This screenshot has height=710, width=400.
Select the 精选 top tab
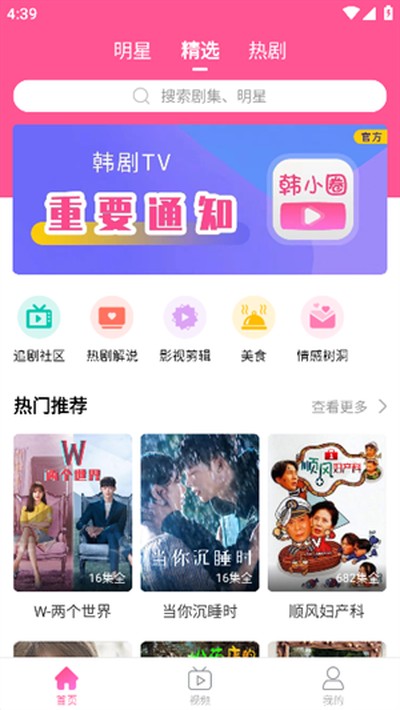point(200,51)
